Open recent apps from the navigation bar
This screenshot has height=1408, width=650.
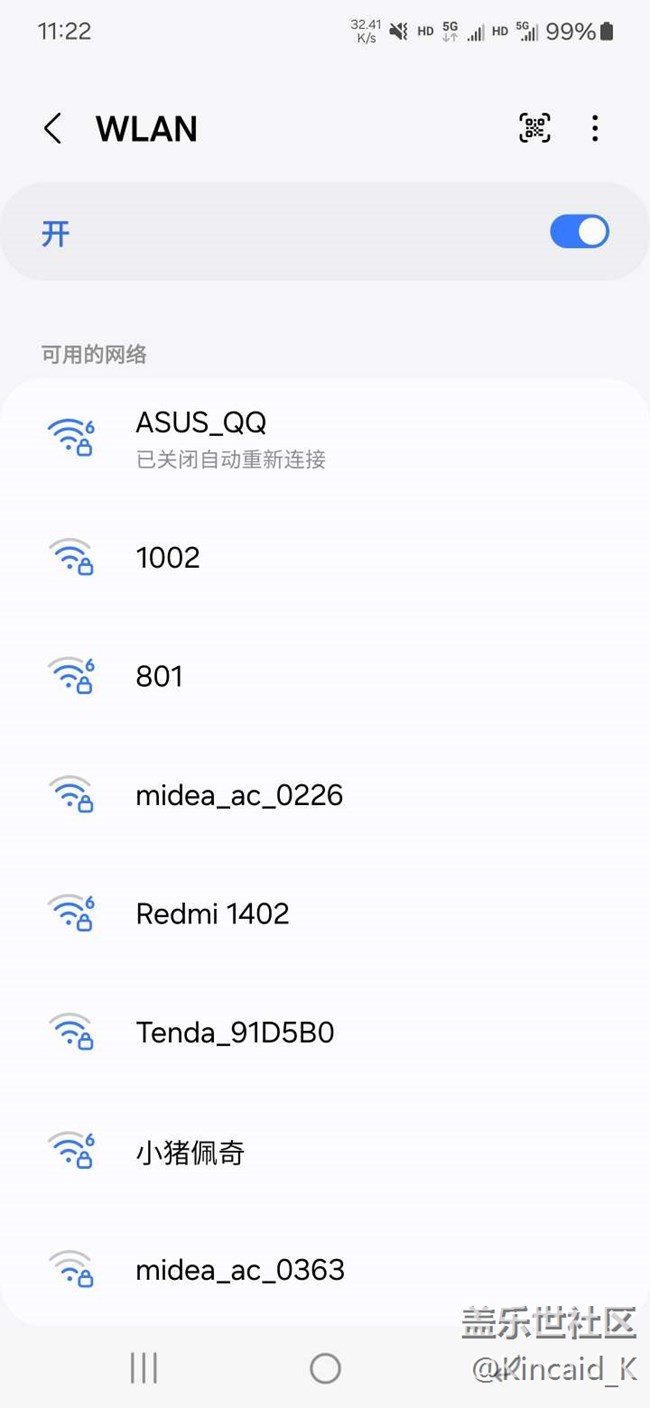144,1368
